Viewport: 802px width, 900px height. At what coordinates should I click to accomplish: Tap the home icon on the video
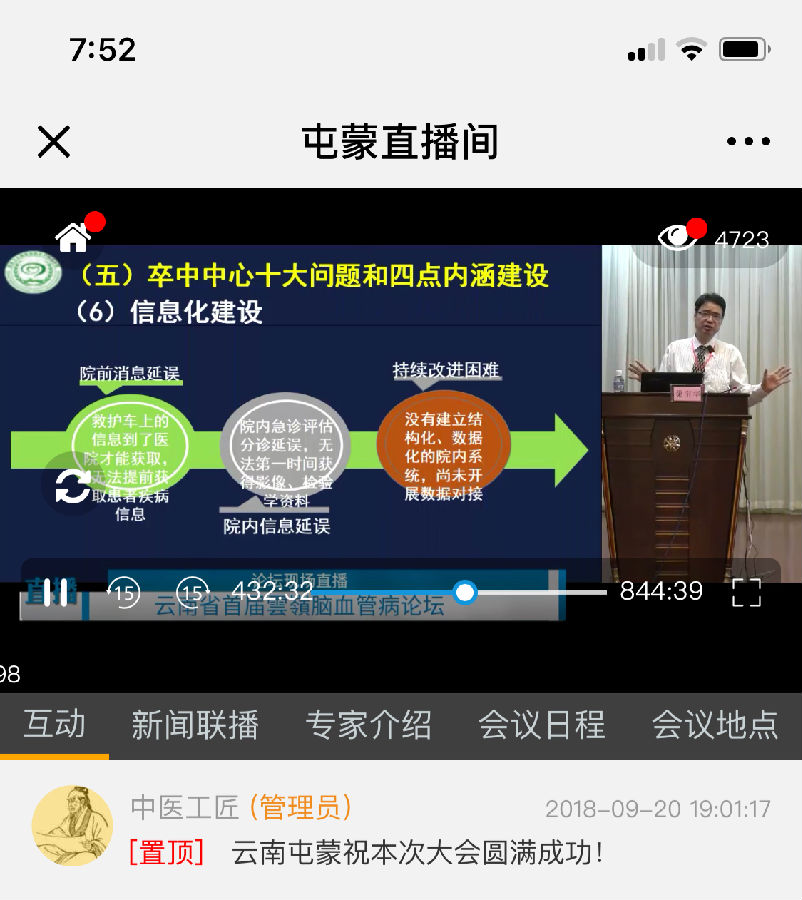pyautogui.click(x=73, y=238)
